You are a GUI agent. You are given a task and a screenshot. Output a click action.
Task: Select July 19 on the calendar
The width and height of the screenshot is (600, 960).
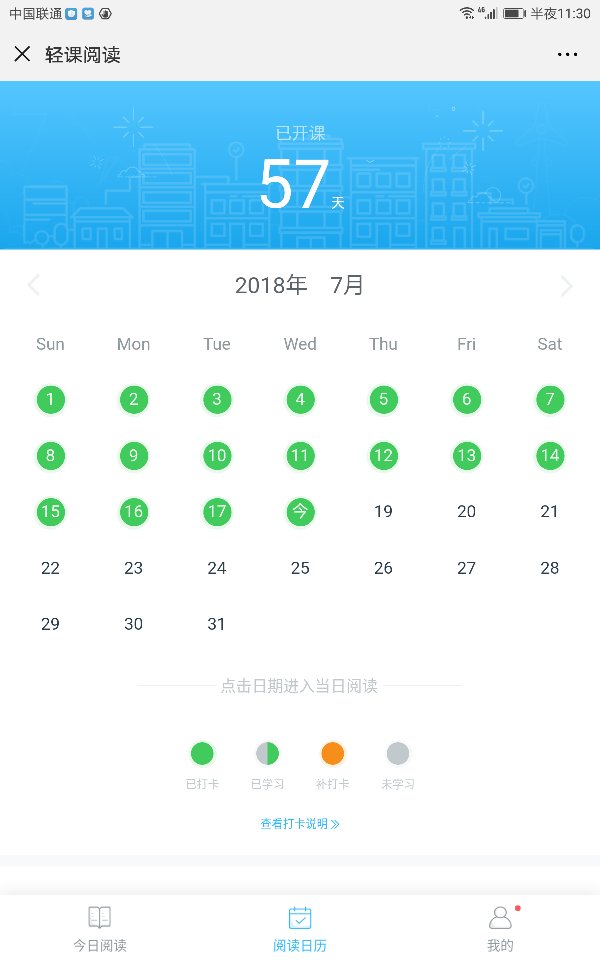pyautogui.click(x=383, y=512)
